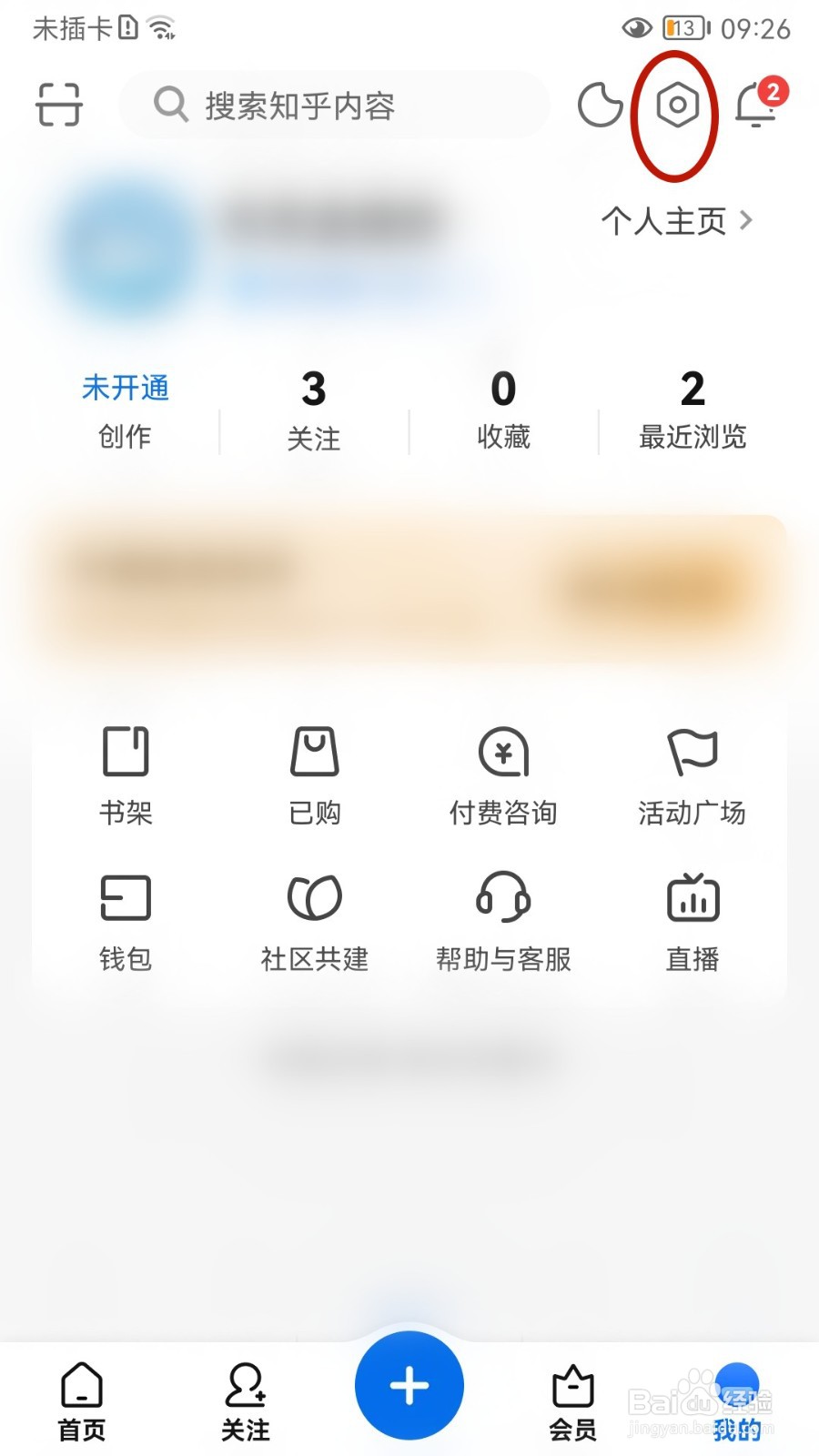Open the settings hexagon icon
The width and height of the screenshot is (819, 1456).
(678, 105)
